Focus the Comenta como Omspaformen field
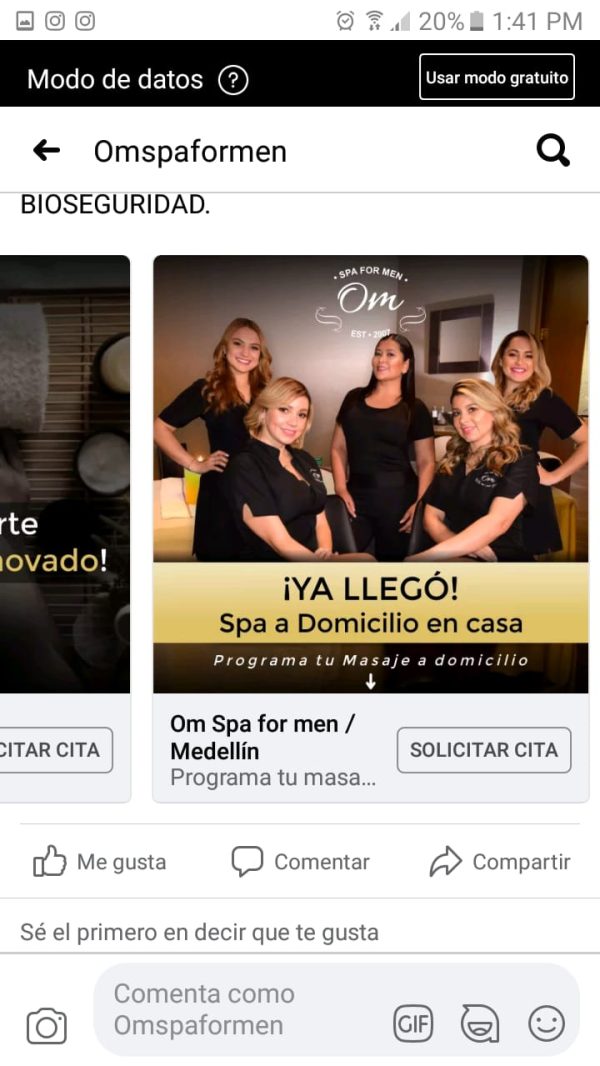The height and width of the screenshot is (1066, 600). [240, 1009]
